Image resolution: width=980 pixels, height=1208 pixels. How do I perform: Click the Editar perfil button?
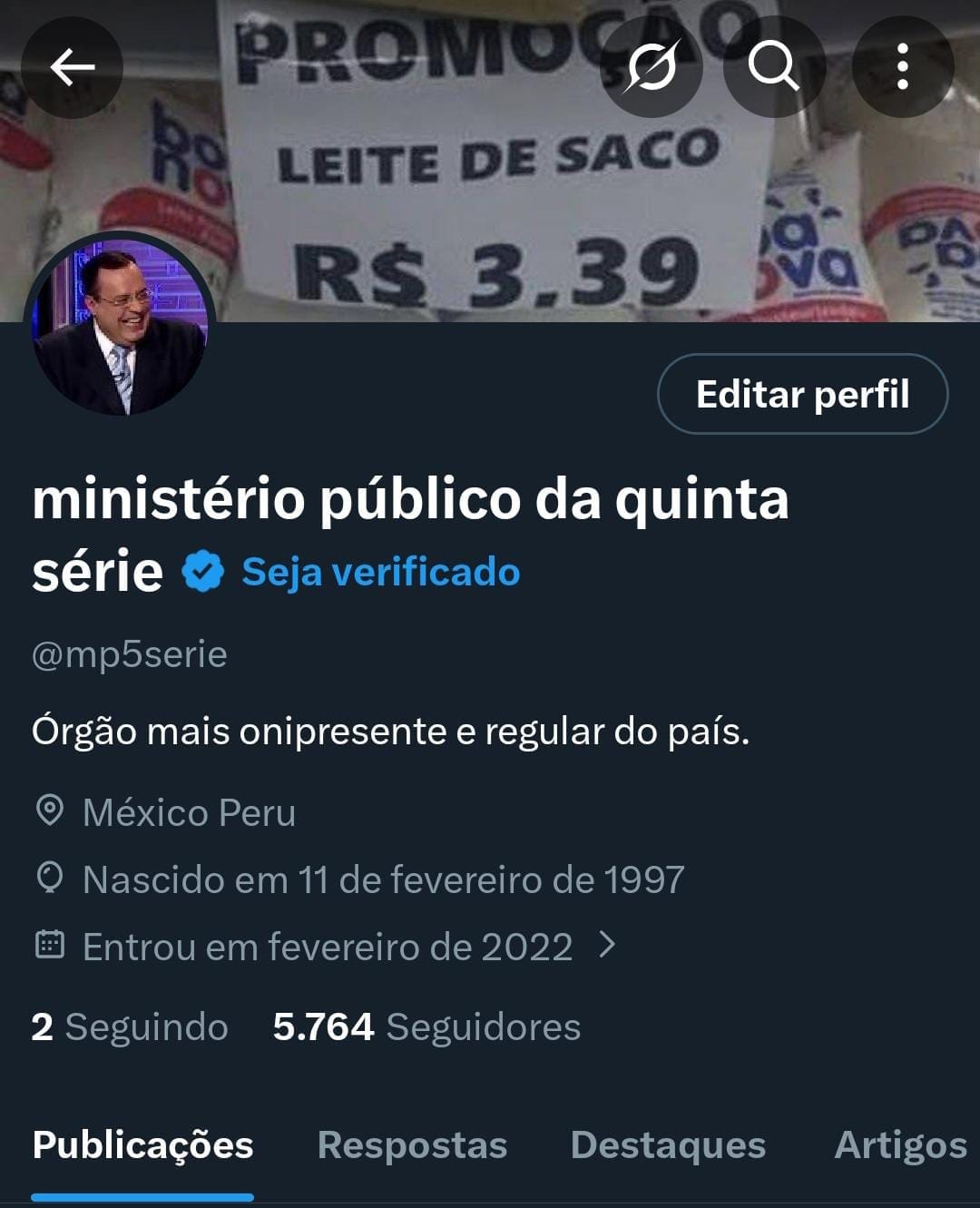pos(803,394)
